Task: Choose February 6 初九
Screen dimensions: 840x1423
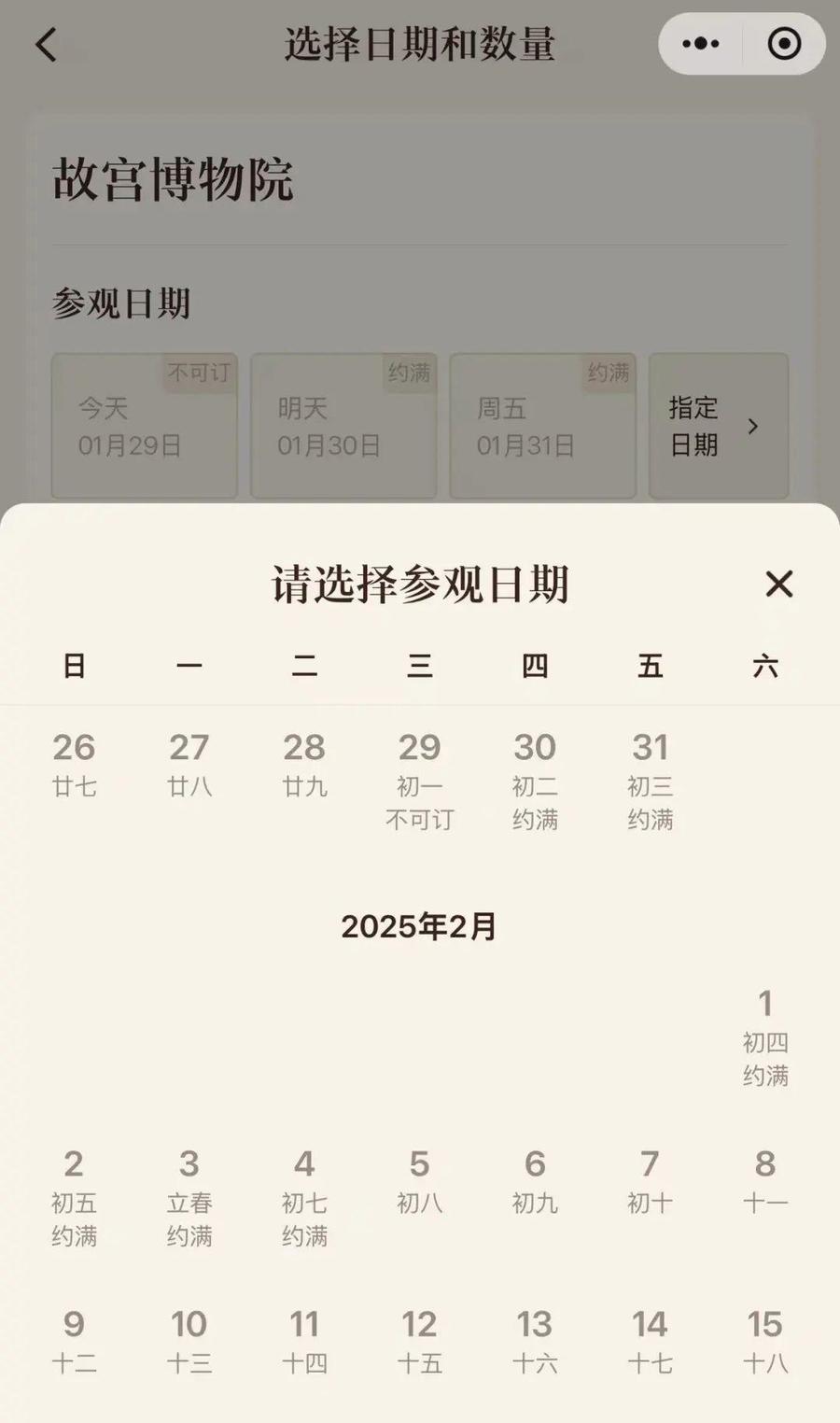Action: pyautogui.click(x=535, y=1180)
